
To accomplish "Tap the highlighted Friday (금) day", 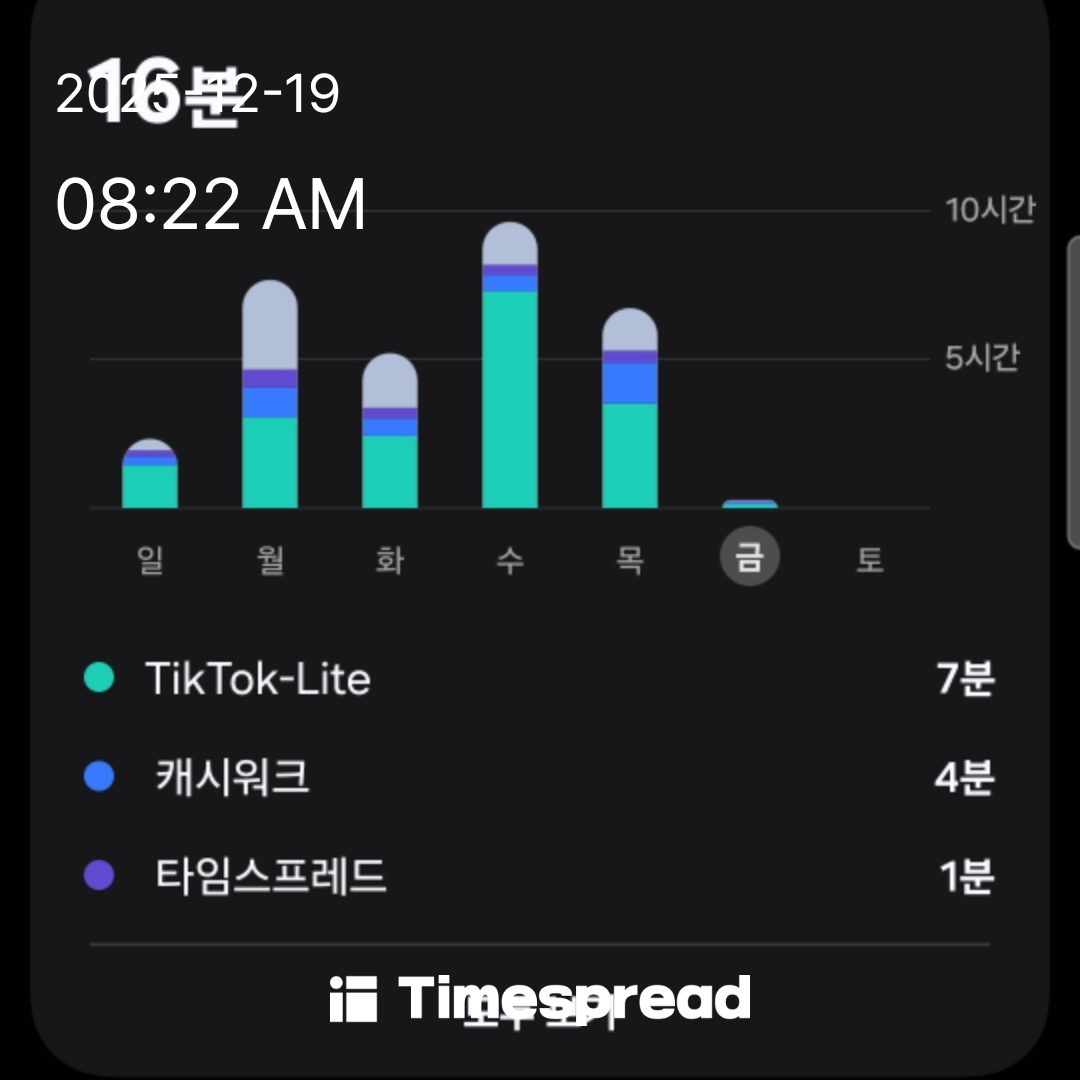I will (x=750, y=558).
